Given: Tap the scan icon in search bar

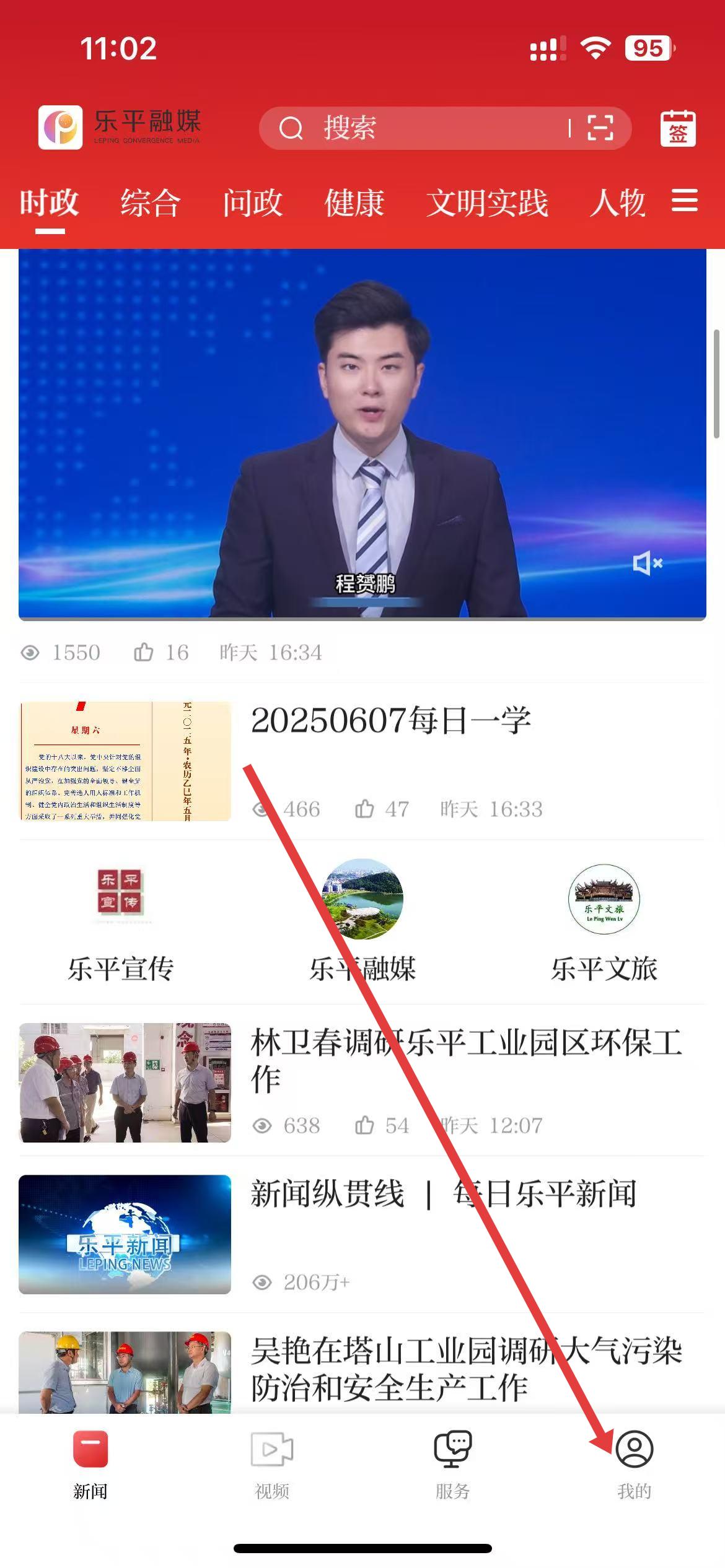Looking at the screenshot, I should [600, 128].
